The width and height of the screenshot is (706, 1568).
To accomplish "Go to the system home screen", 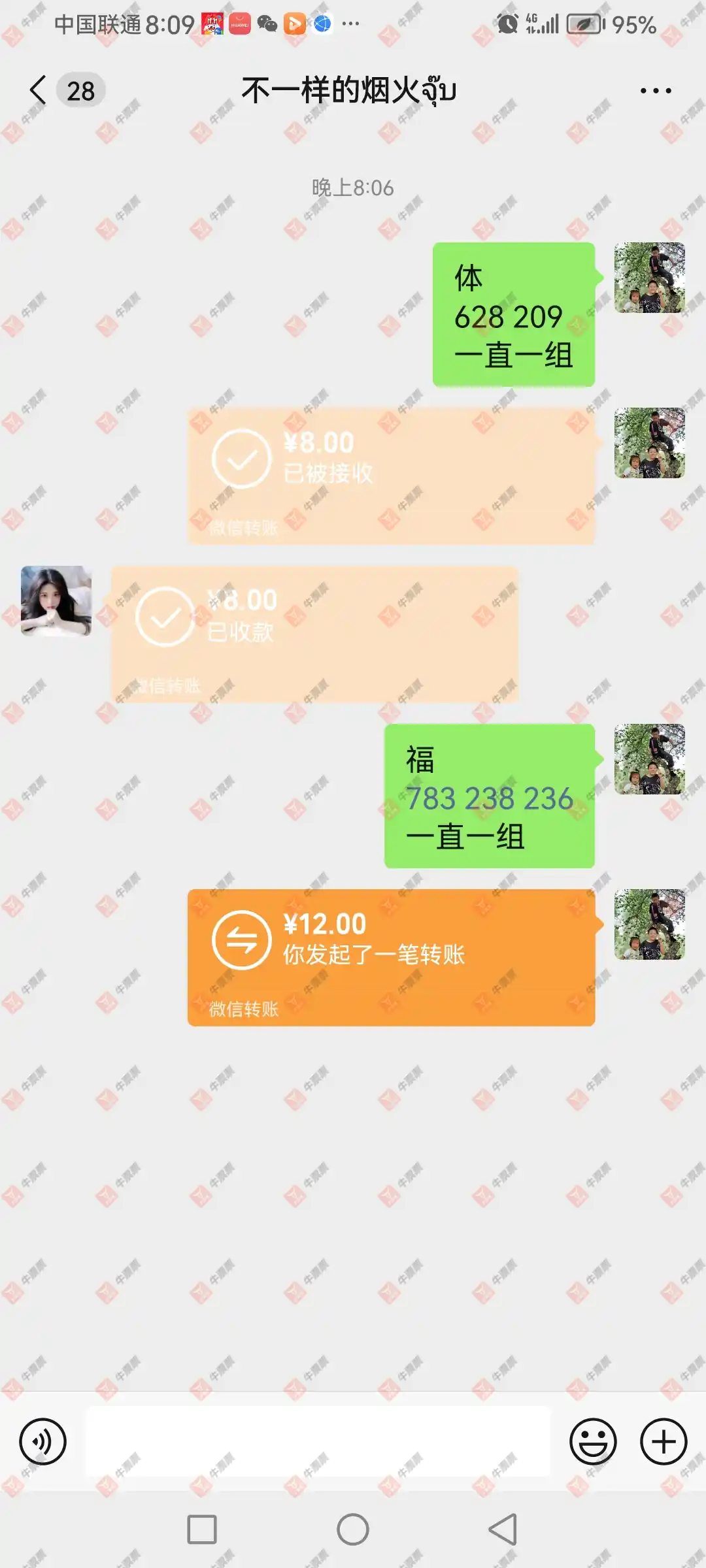I will [353, 1529].
